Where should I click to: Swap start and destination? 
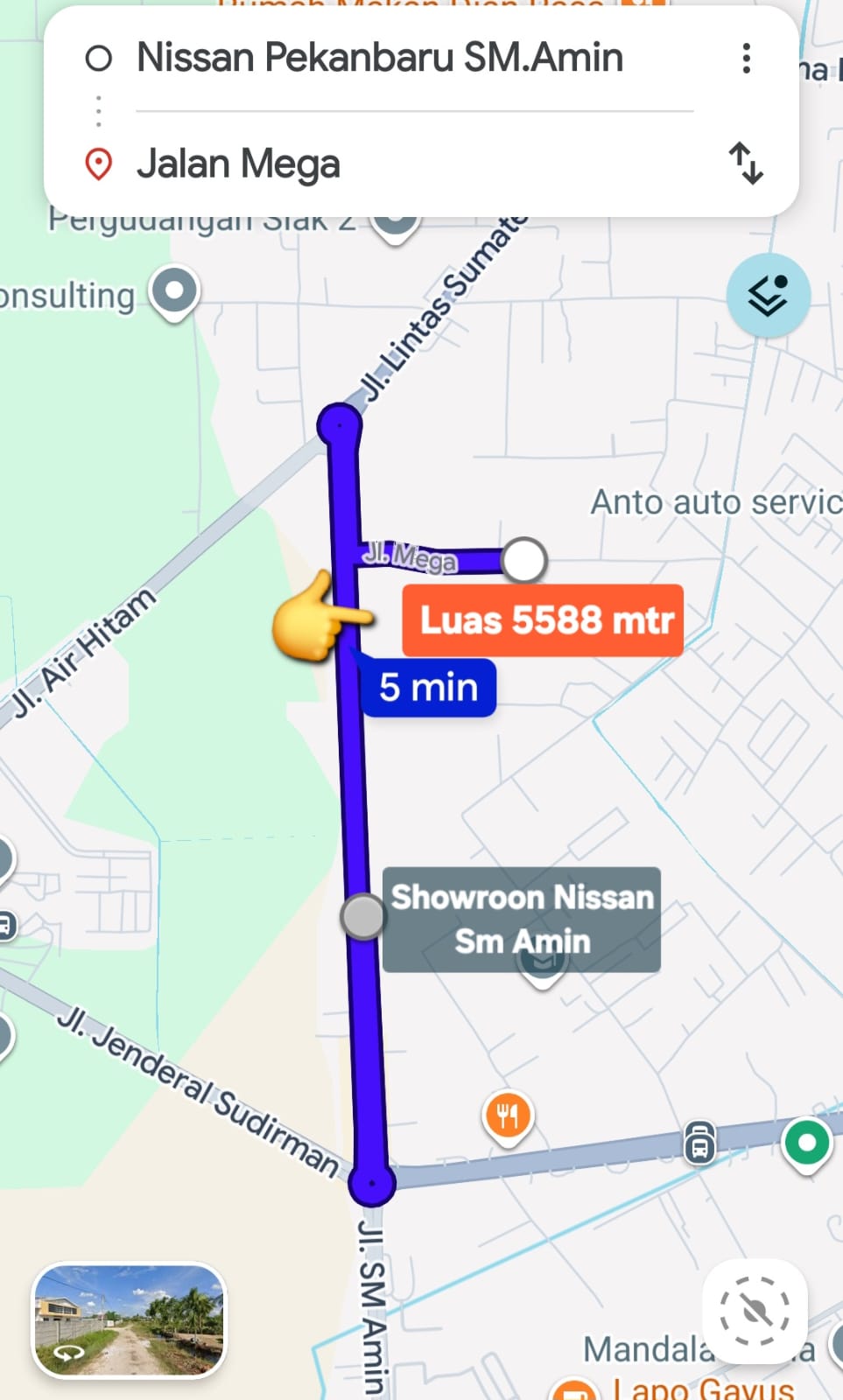pyautogui.click(x=746, y=164)
